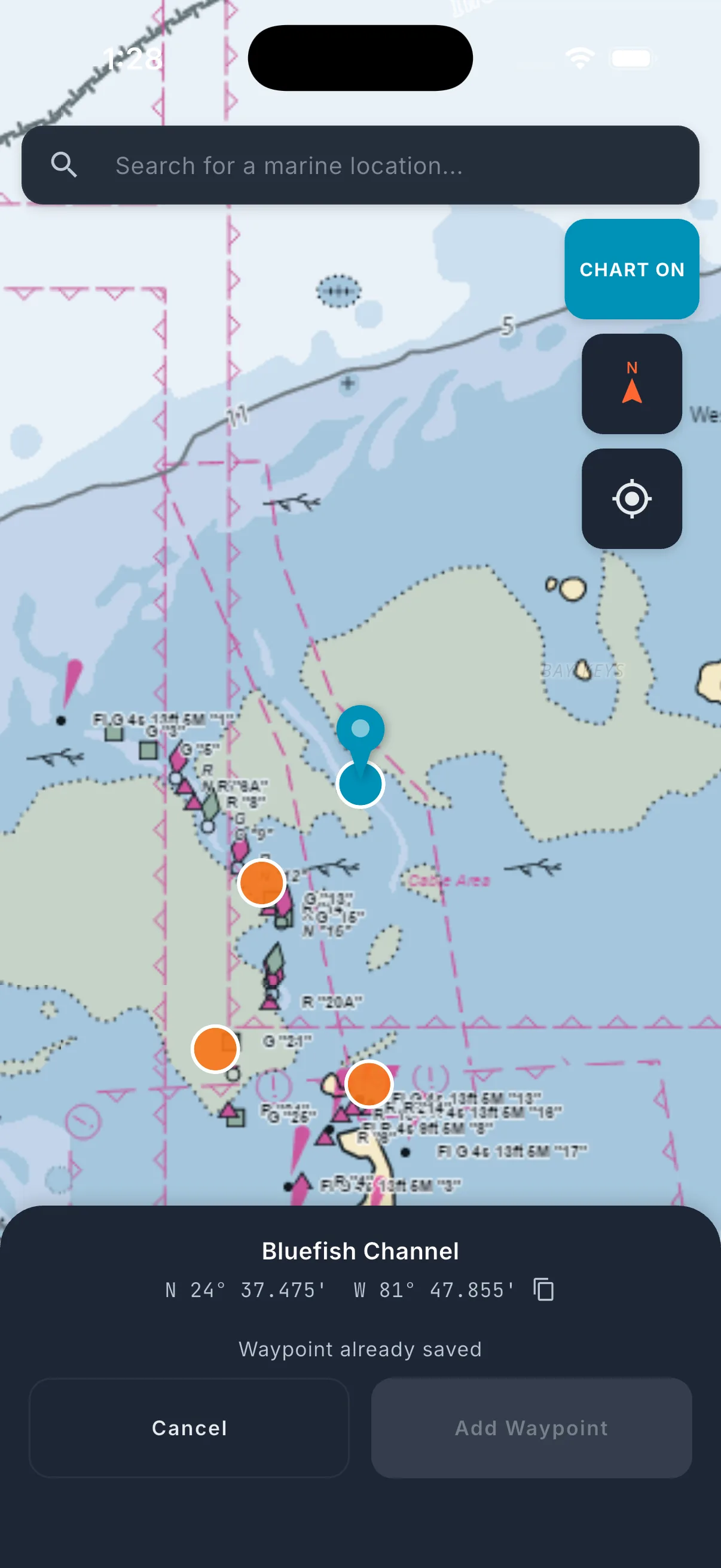Tap the Waypoint already saved label

coord(361,1350)
